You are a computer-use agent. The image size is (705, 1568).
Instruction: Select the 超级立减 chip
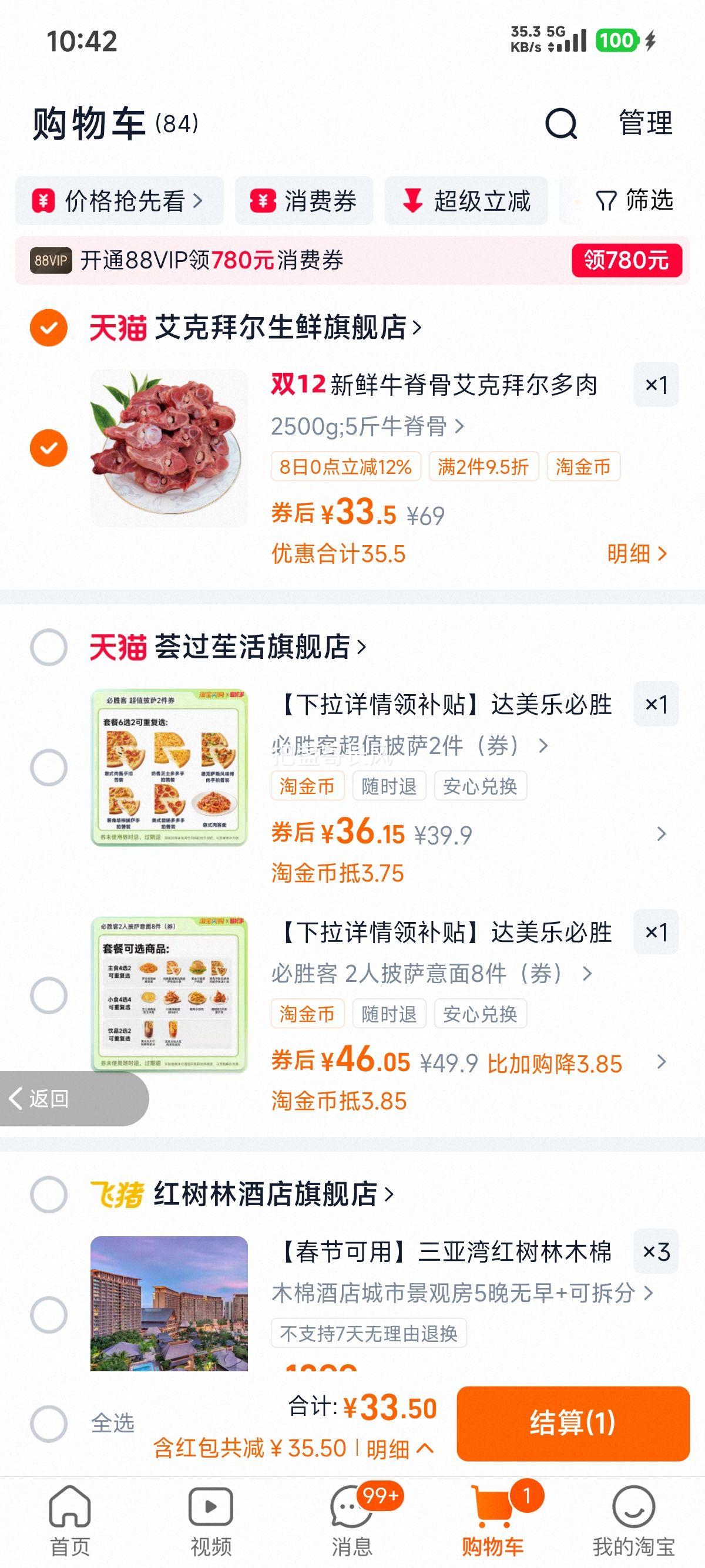[466, 201]
